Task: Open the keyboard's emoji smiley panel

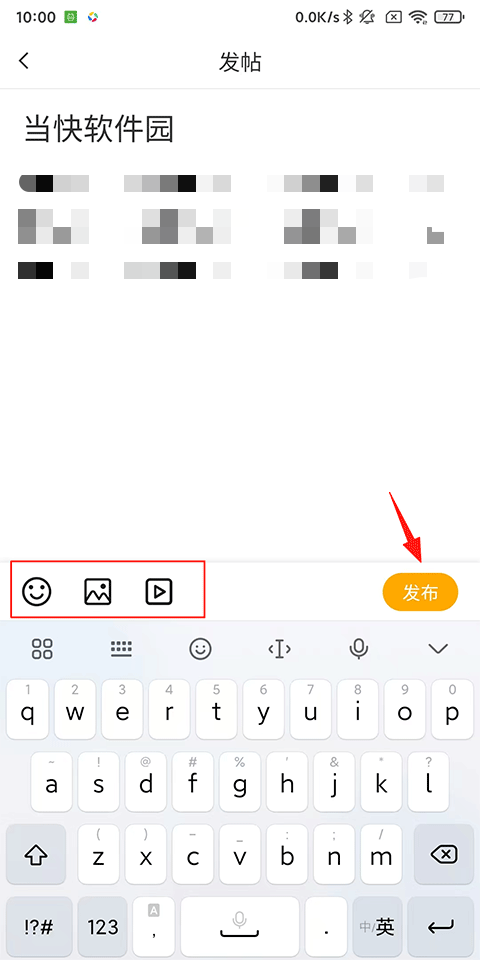Action: (200, 648)
